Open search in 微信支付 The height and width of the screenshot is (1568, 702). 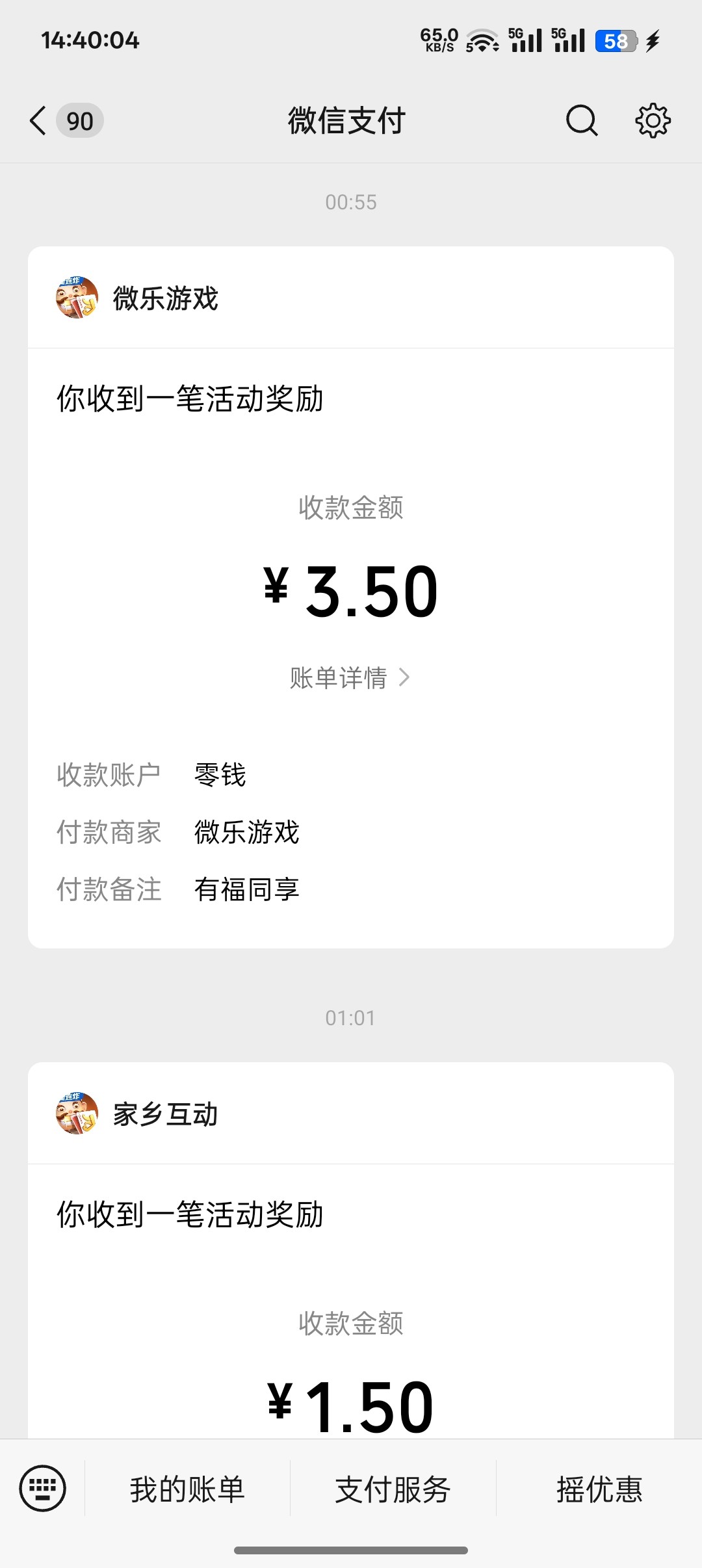[x=581, y=121]
